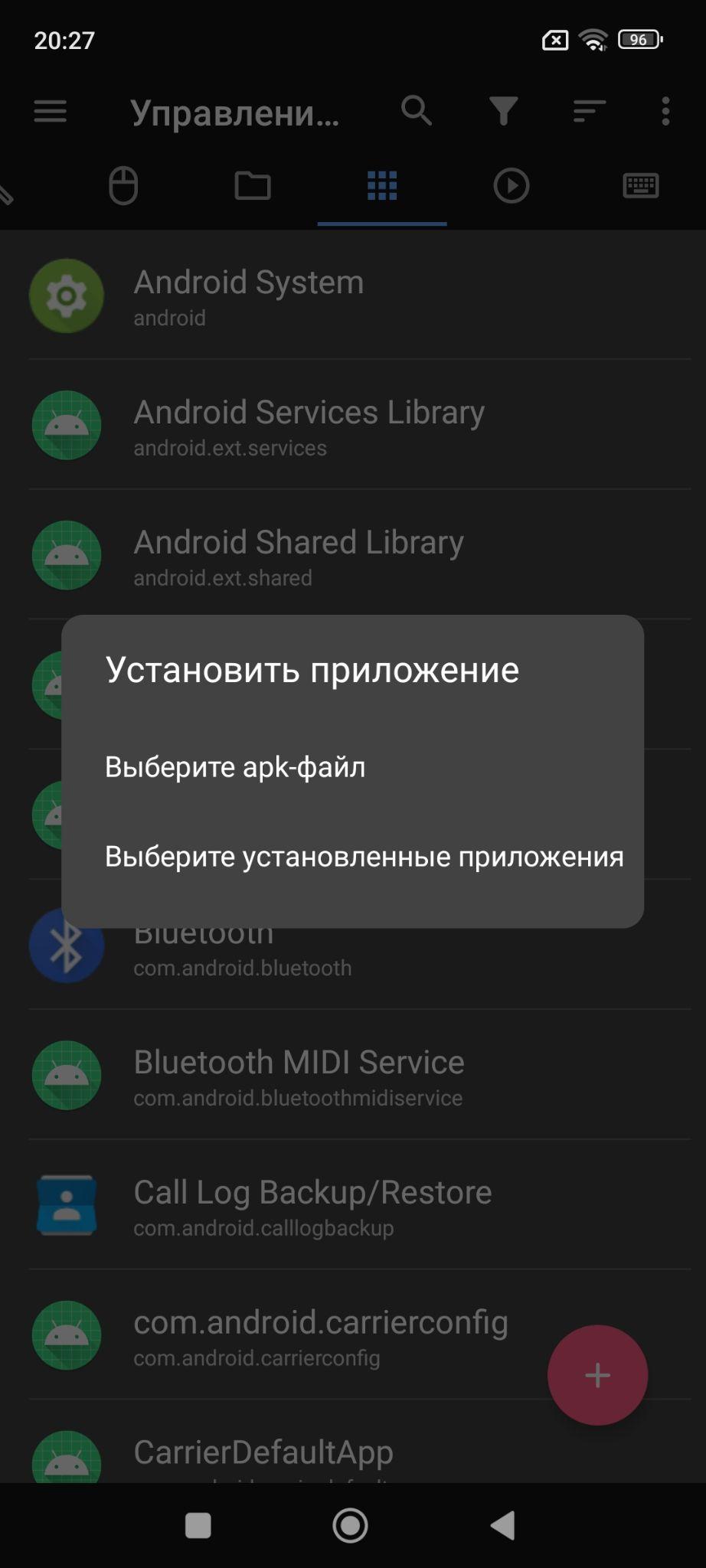Go back with the system back button
Image resolution: width=706 pixels, height=1568 pixels.
pos(503,1525)
